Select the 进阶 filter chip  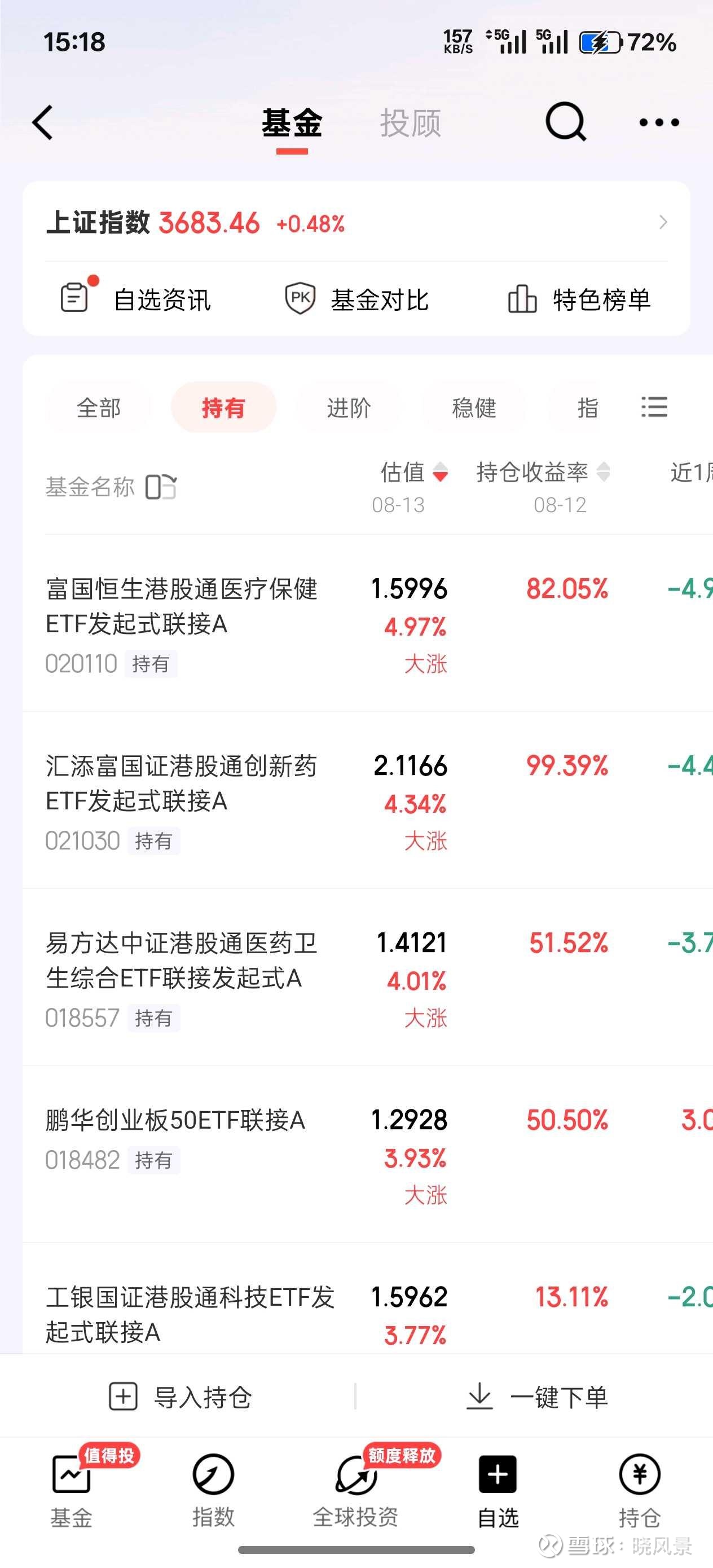(x=349, y=407)
